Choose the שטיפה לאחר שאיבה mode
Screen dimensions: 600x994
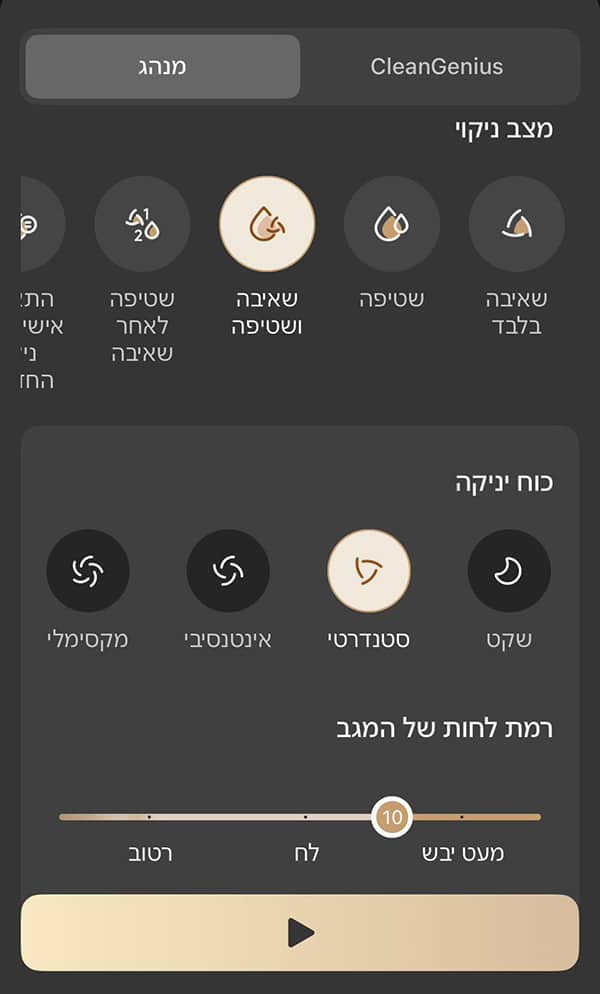click(x=142, y=224)
